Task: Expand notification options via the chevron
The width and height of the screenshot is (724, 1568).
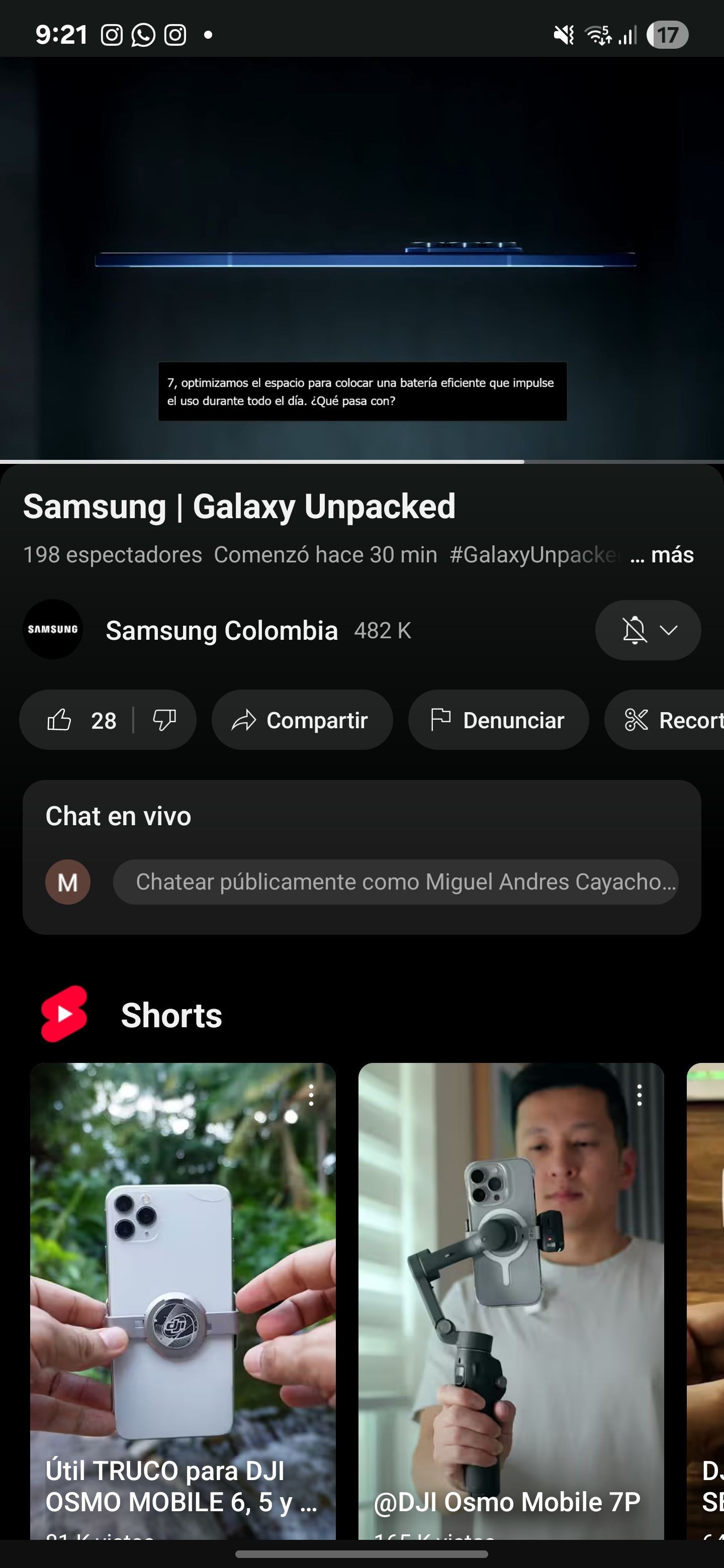Action: (x=670, y=630)
